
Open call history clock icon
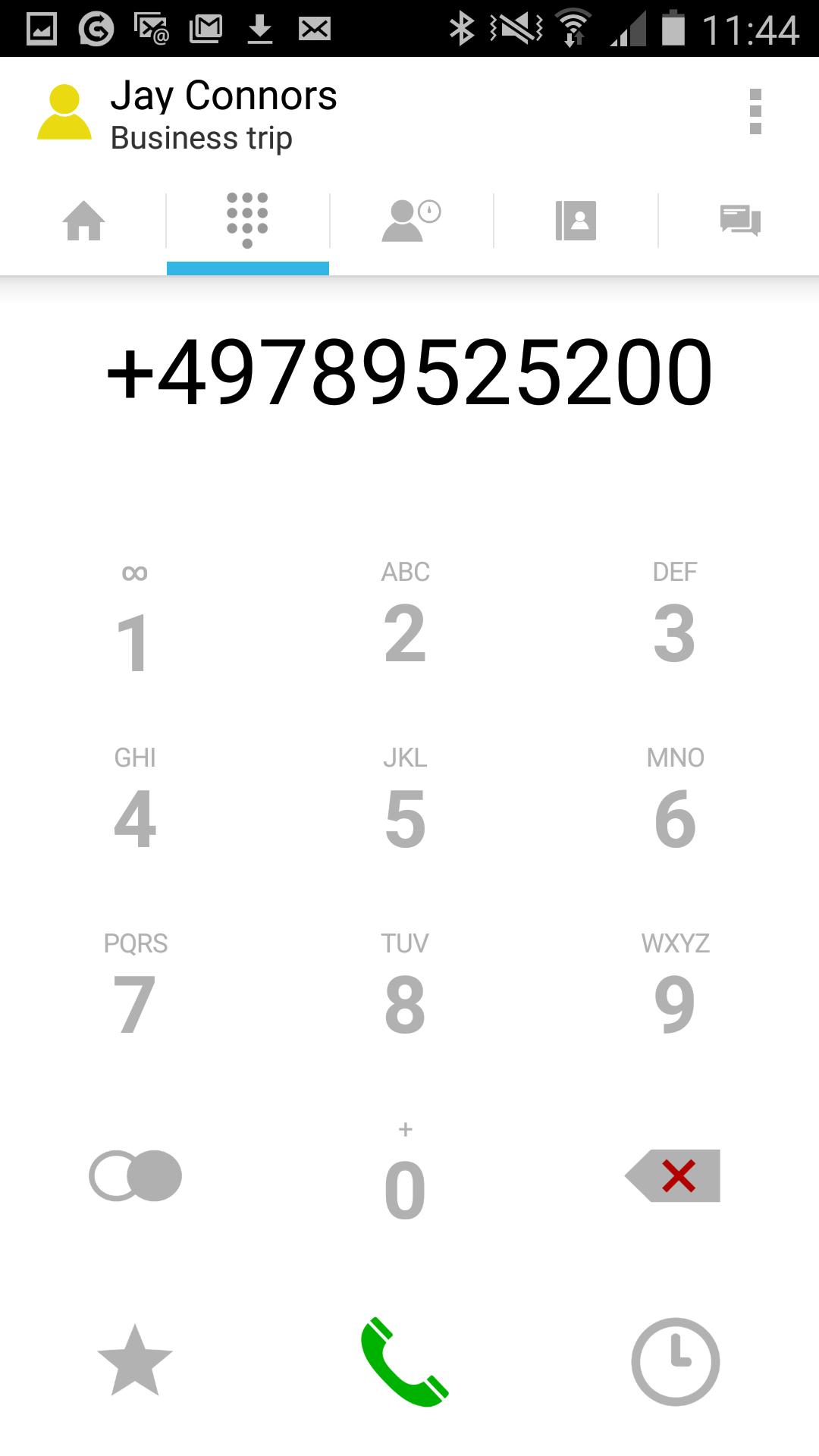(675, 1362)
